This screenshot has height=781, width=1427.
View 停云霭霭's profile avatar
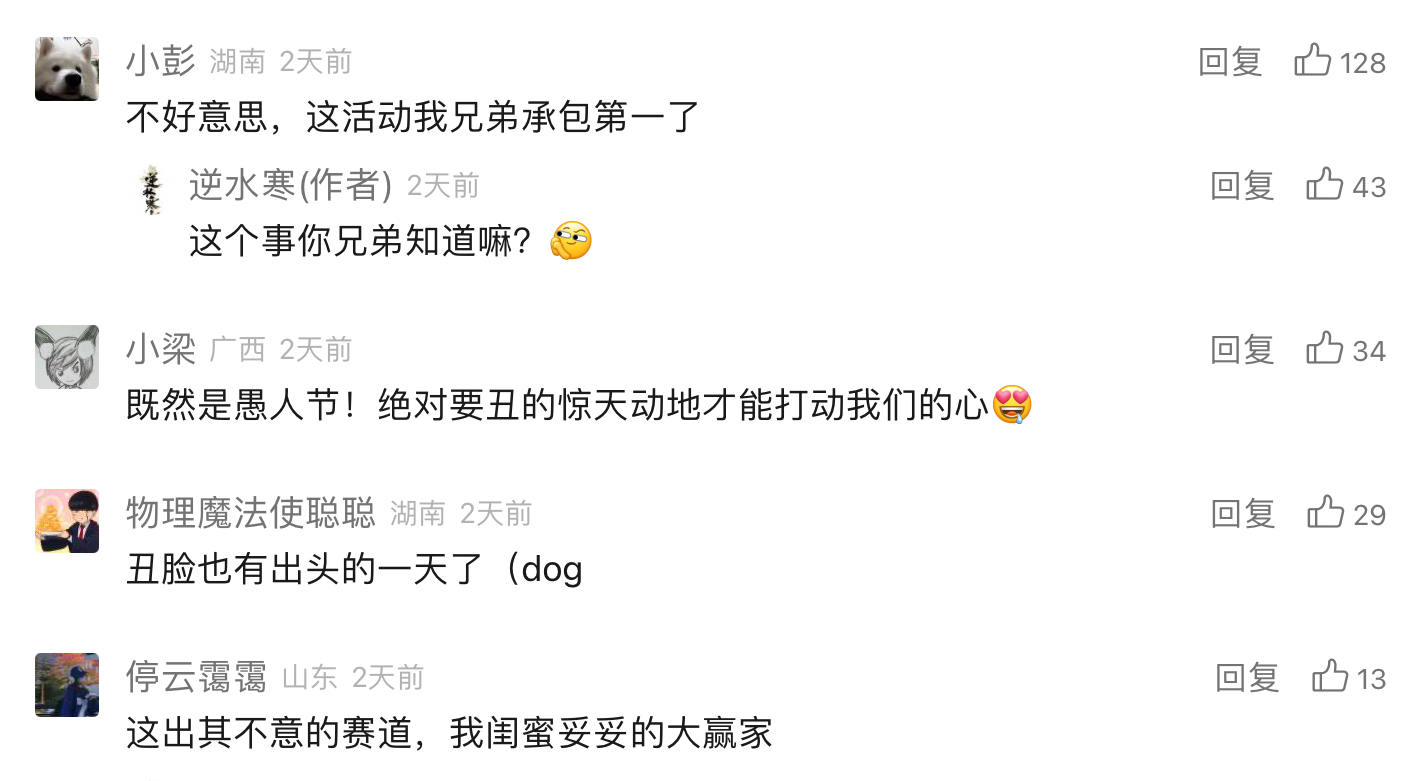[x=67, y=685]
